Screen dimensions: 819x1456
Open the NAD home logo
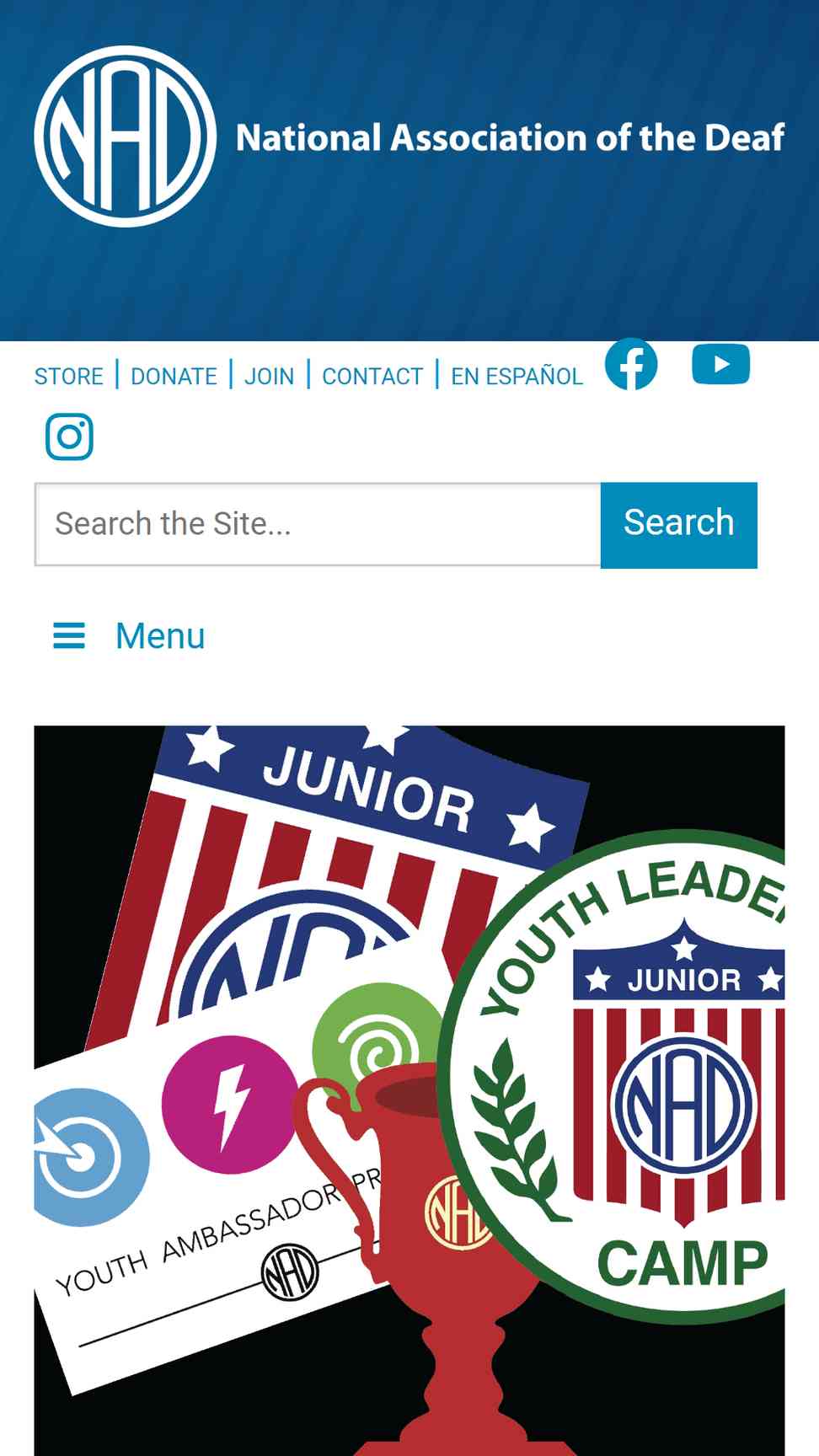click(x=125, y=136)
